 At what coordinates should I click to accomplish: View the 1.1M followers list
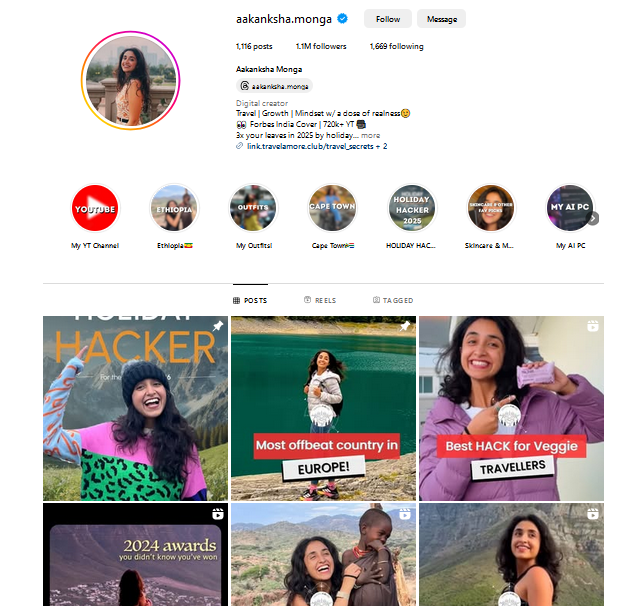[x=320, y=46]
